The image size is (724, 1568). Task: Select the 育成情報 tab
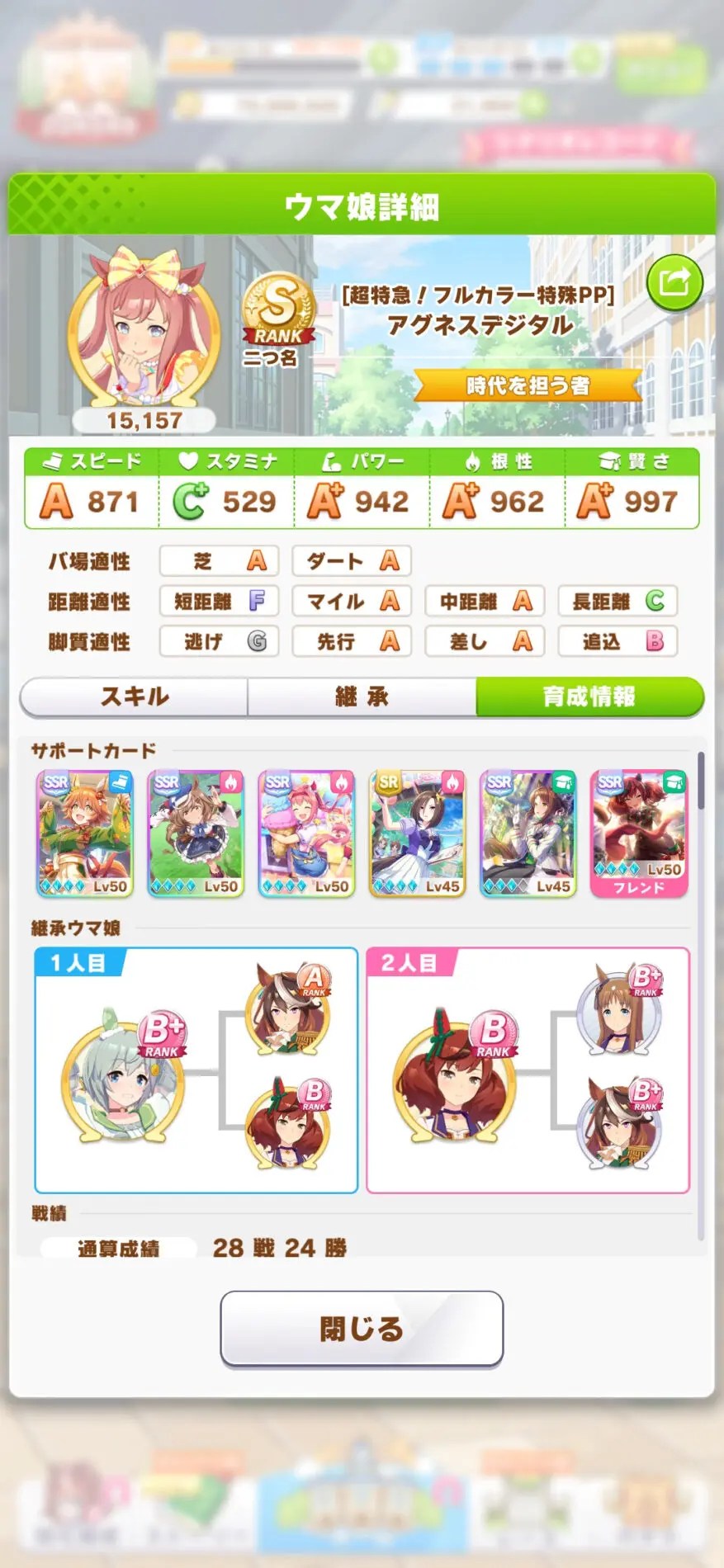tap(589, 697)
